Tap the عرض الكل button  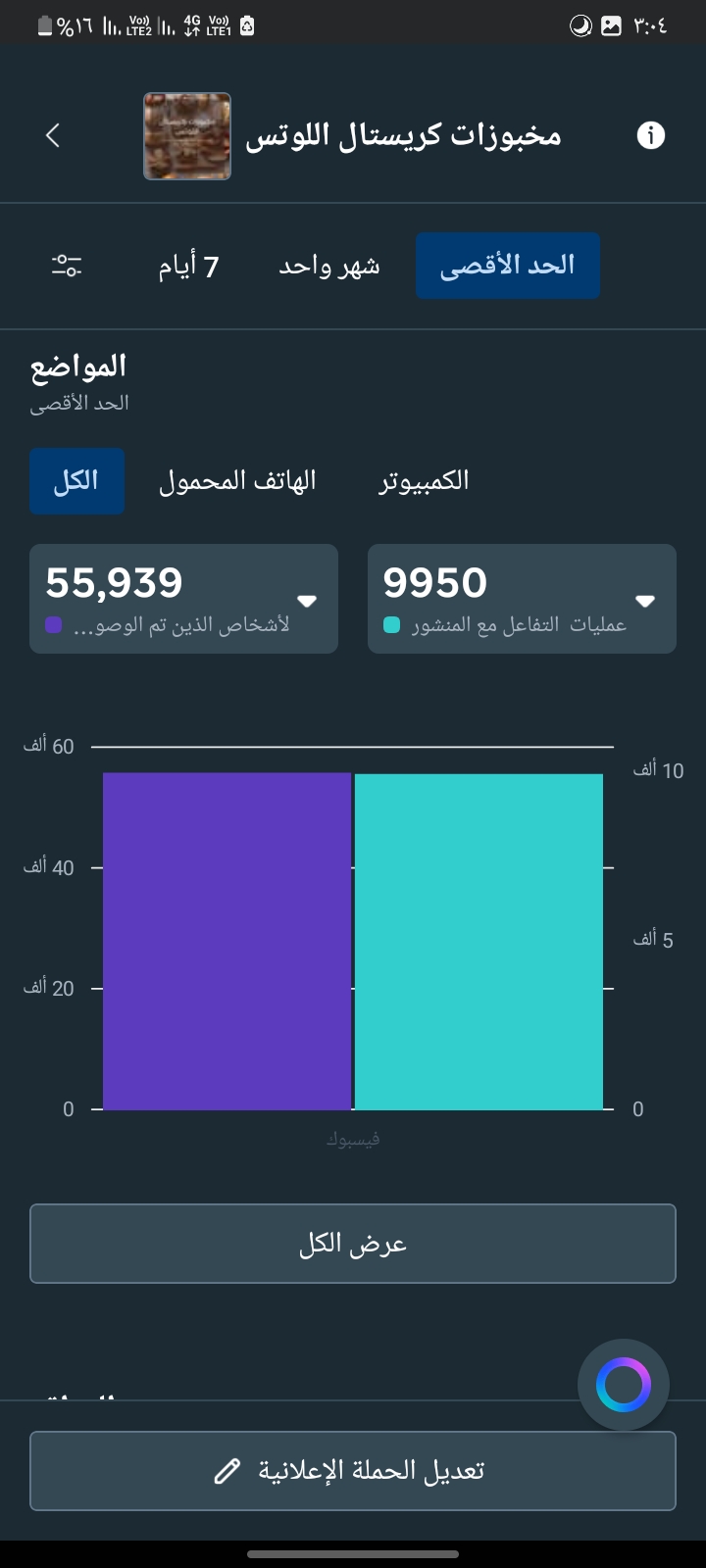(353, 1244)
